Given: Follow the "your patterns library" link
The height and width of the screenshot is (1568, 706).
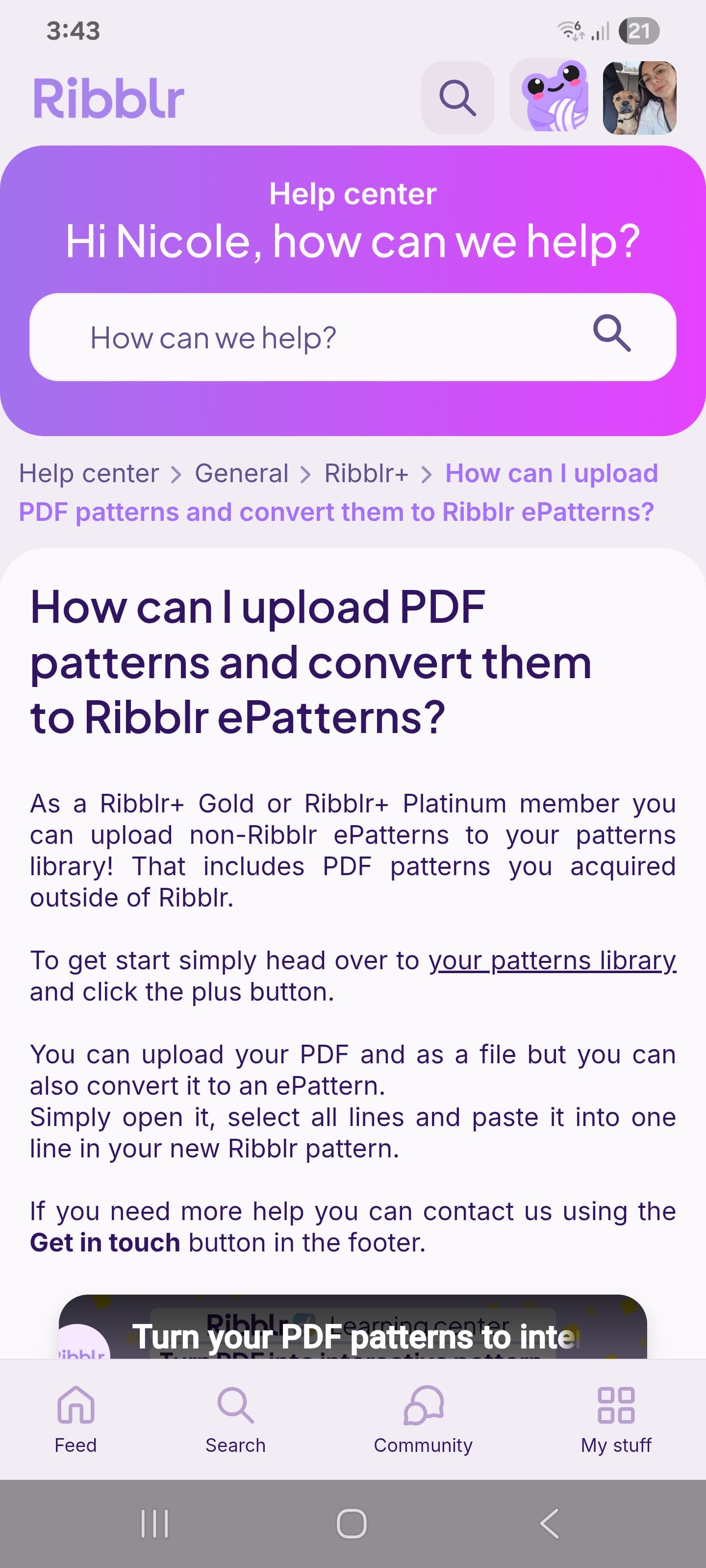Looking at the screenshot, I should point(552,960).
